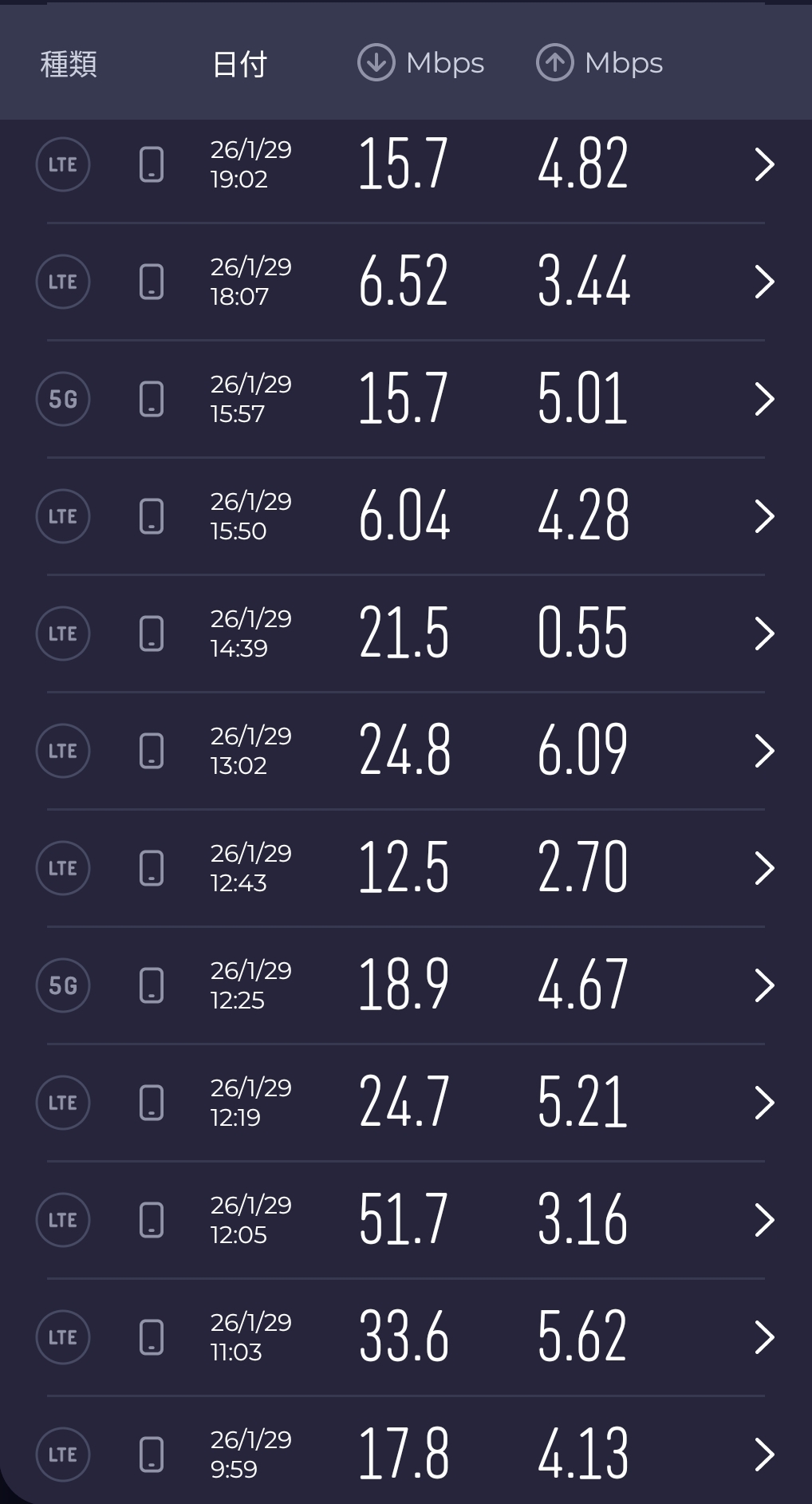Sort results by 日付 column
812x1504 pixels.
click(239, 64)
